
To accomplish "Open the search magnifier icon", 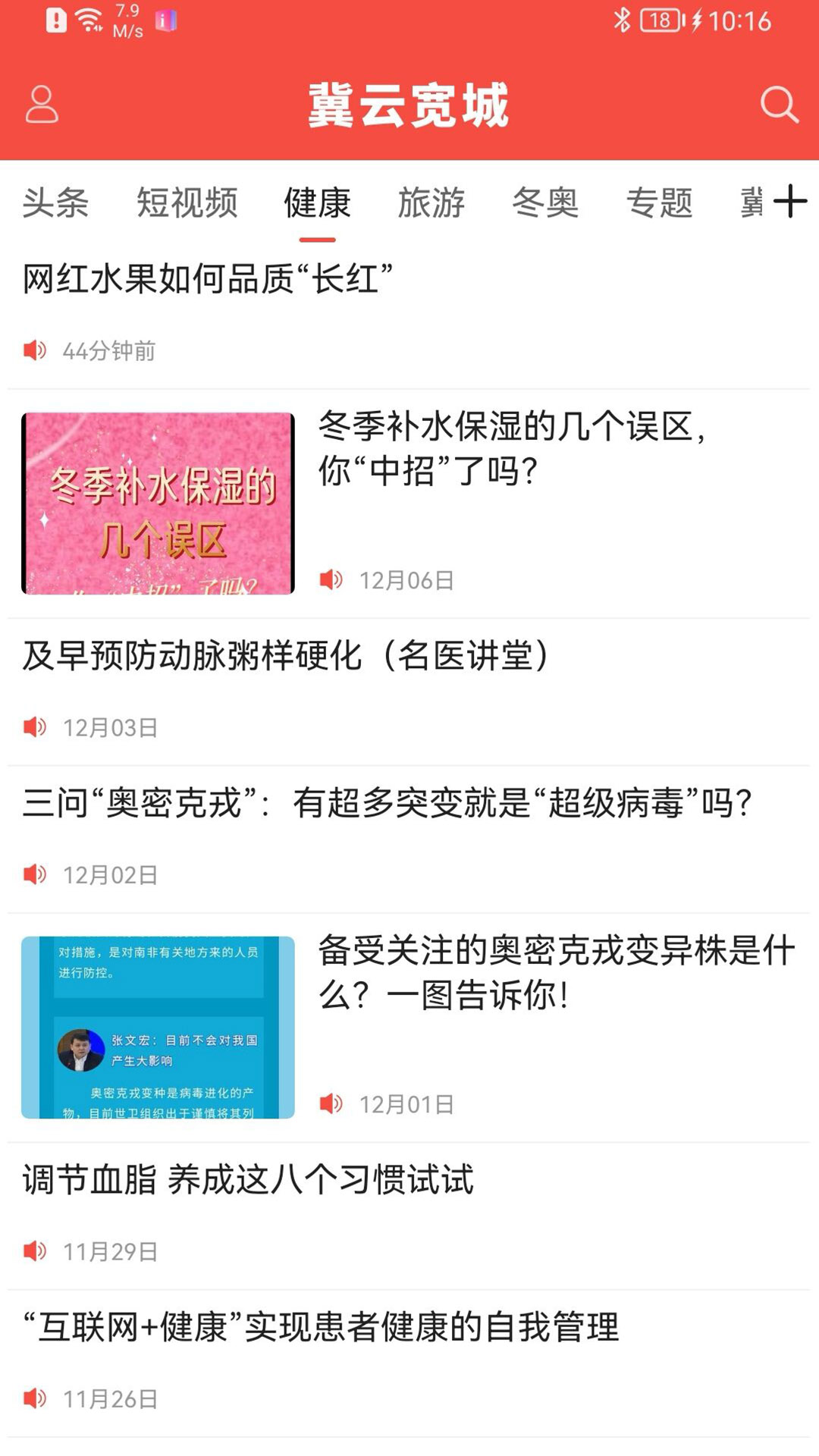I will coord(780,105).
